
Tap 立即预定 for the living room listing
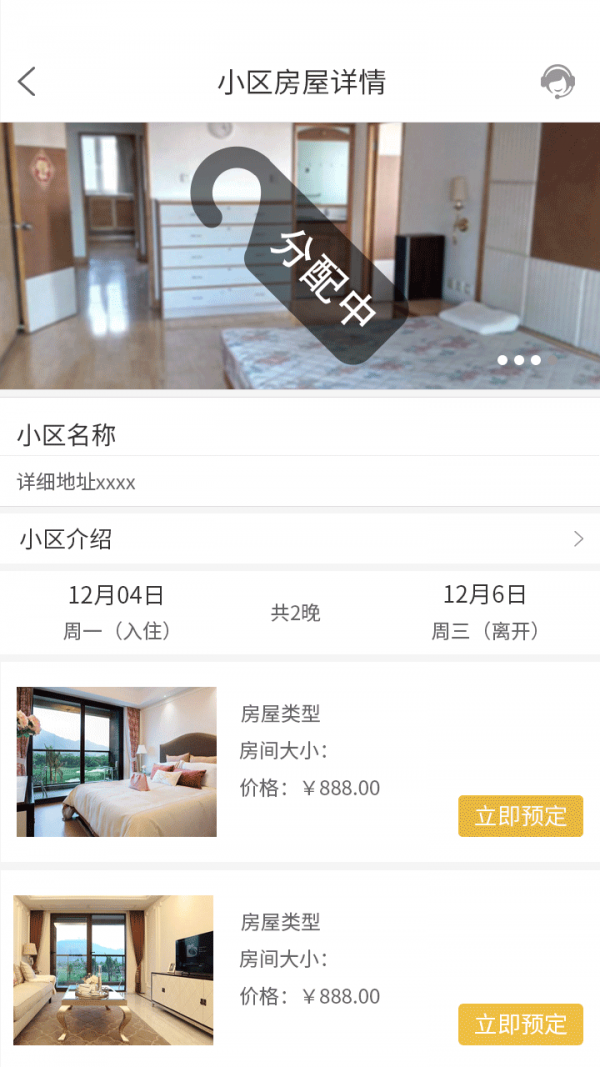coord(520,1024)
